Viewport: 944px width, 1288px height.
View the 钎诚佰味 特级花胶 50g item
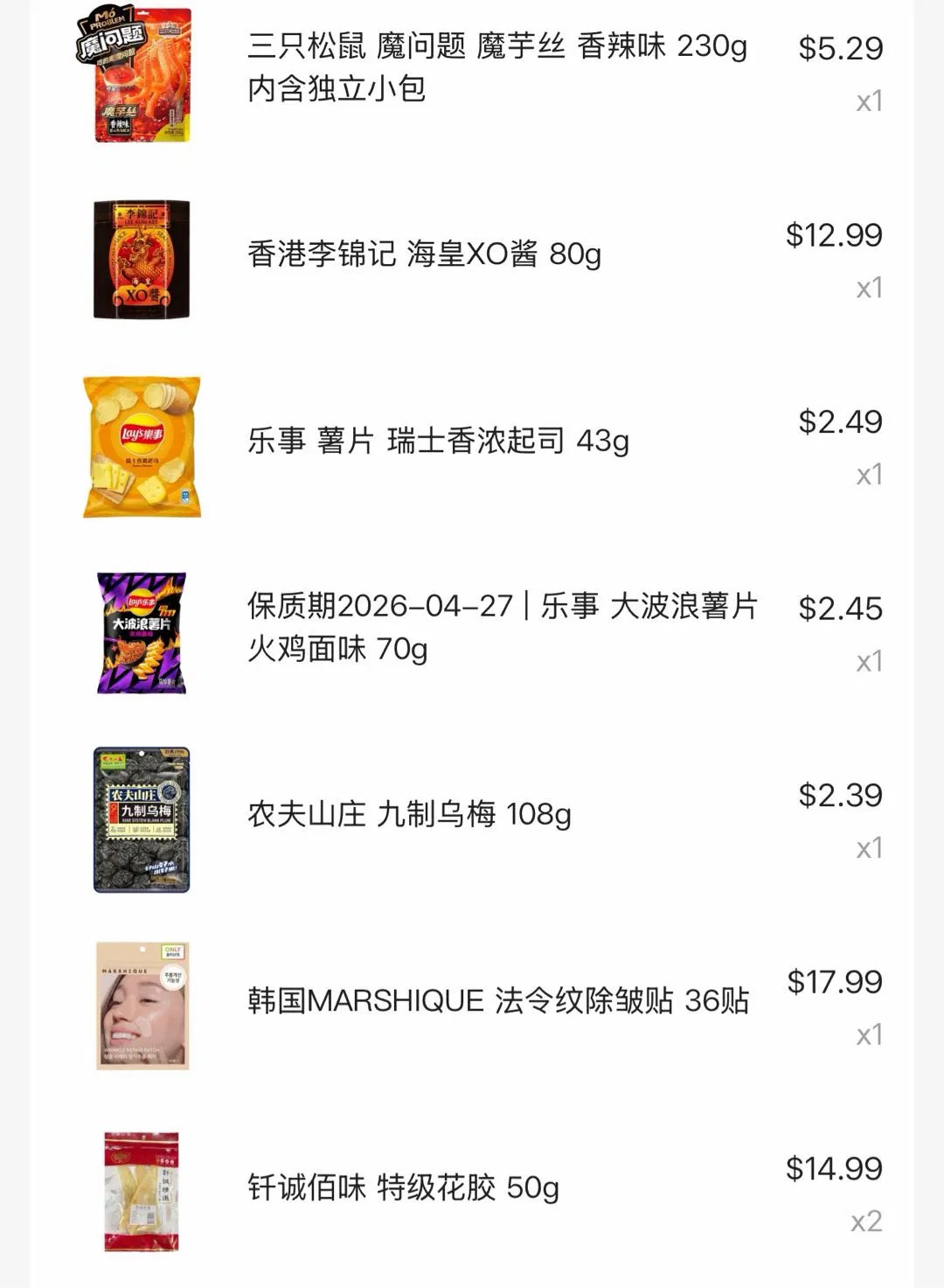pos(403,1187)
